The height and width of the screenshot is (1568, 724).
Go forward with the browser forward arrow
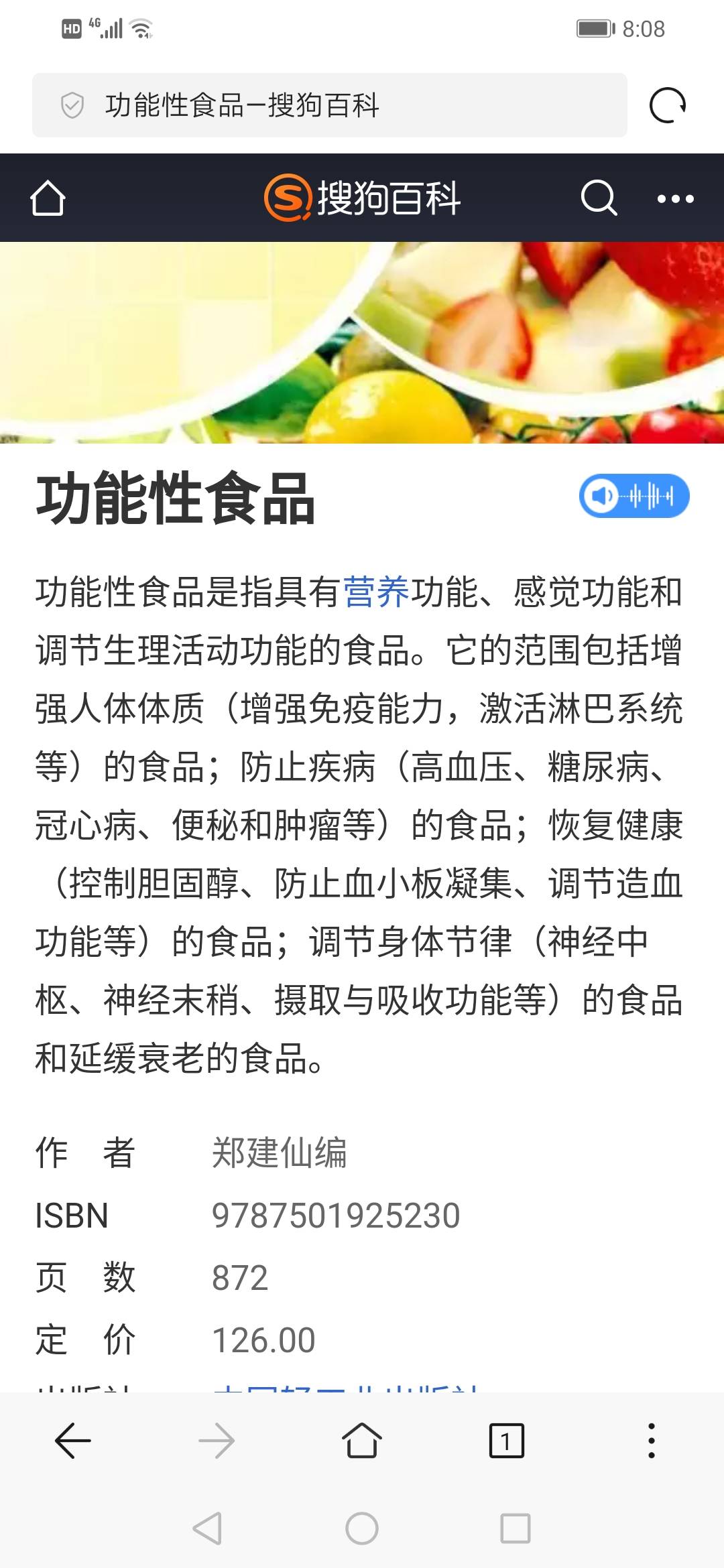click(217, 1441)
